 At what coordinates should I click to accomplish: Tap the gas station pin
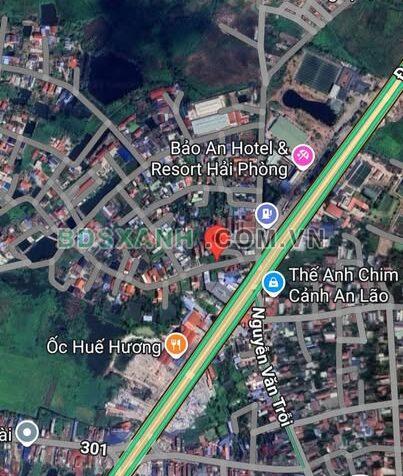coord(267,215)
